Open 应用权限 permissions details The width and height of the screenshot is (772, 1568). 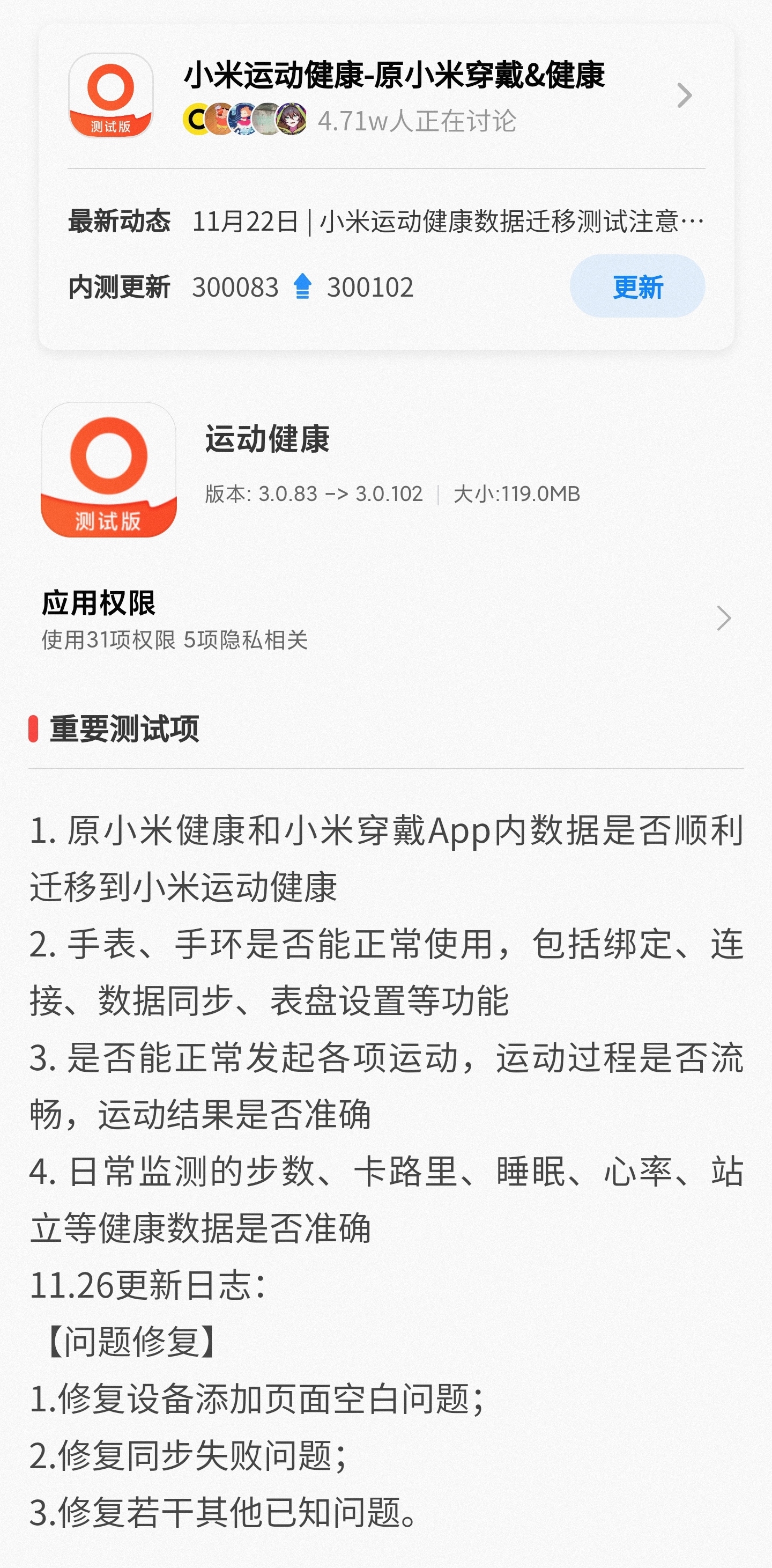click(x=385, y=619)
